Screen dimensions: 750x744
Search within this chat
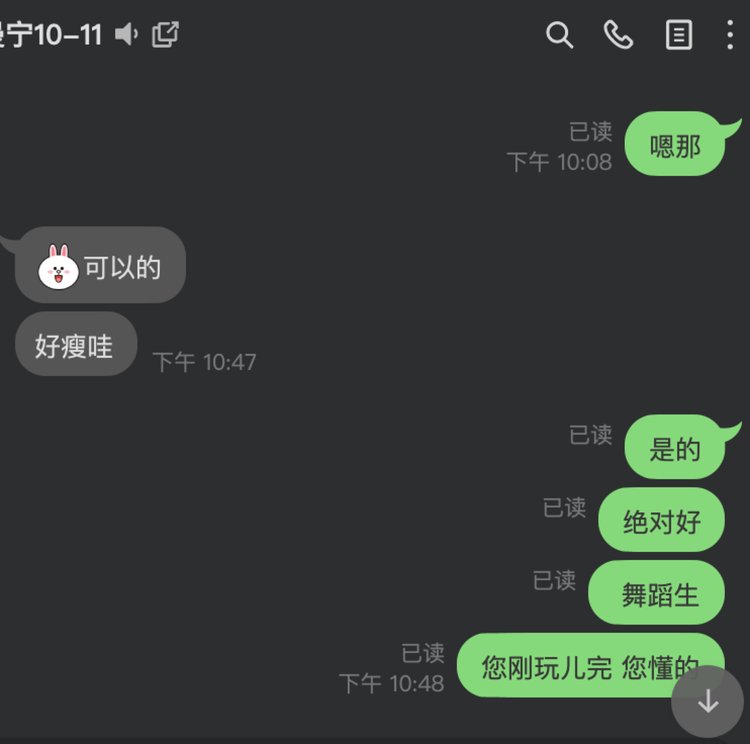click(559, 36)
